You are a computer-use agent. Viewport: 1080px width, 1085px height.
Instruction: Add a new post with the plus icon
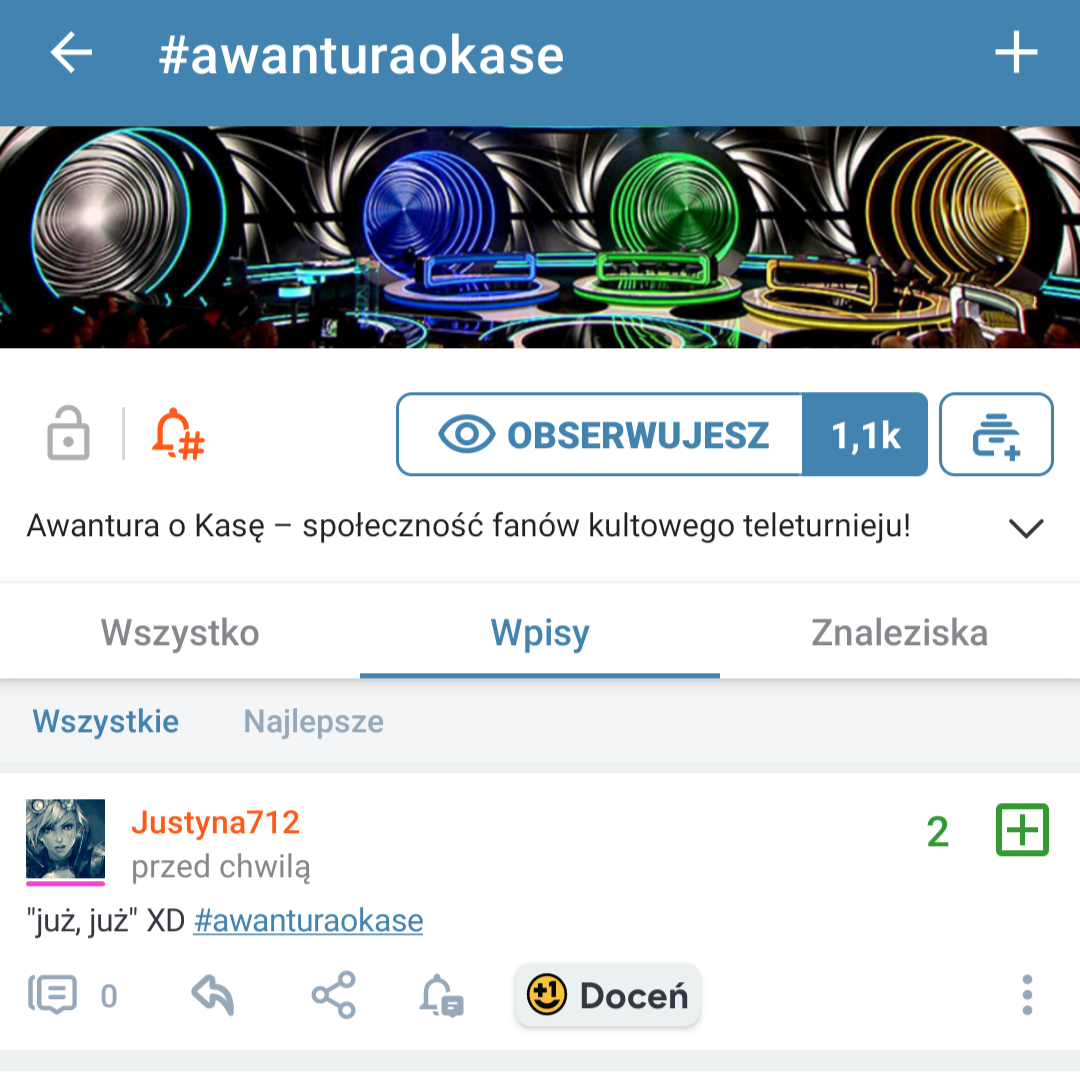point(1016,53)
